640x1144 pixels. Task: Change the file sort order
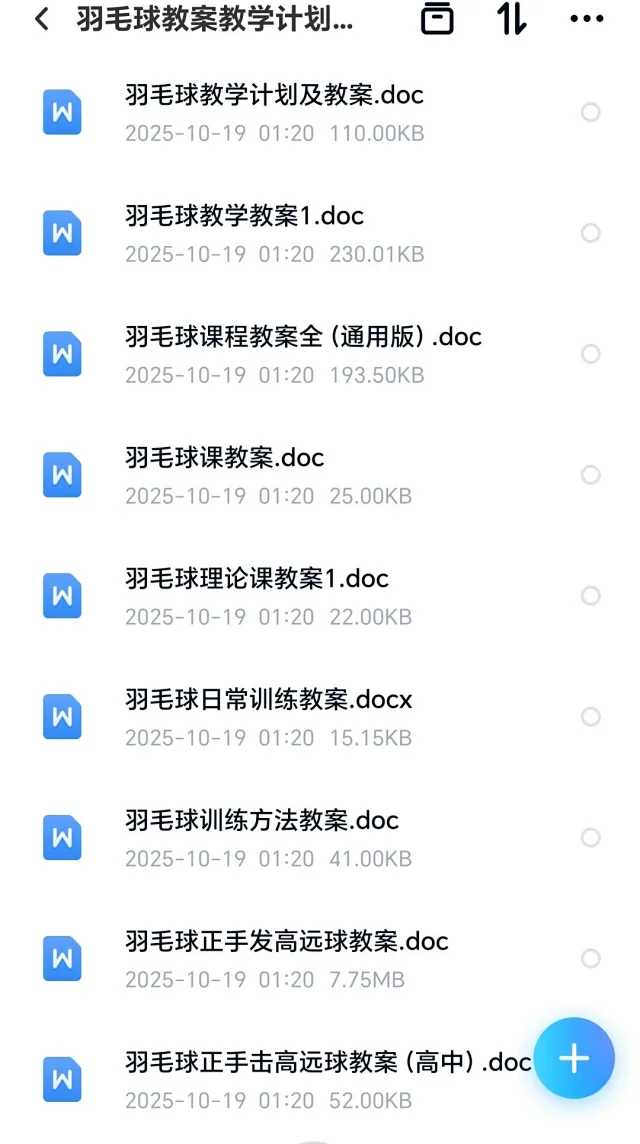pyautogui.click(x=512, y=19)
